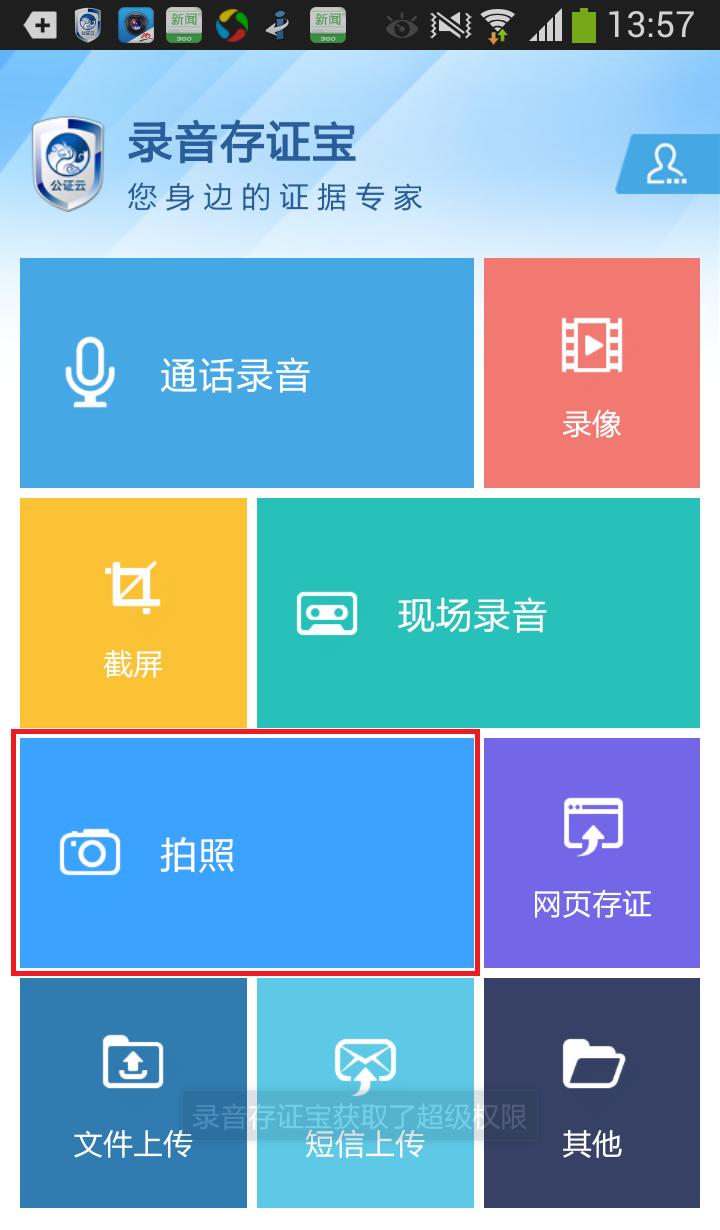The height and width of the screenshot is (1230, 720).
Task: Open the 其他 other folder tile
Action: point(591,1092)
